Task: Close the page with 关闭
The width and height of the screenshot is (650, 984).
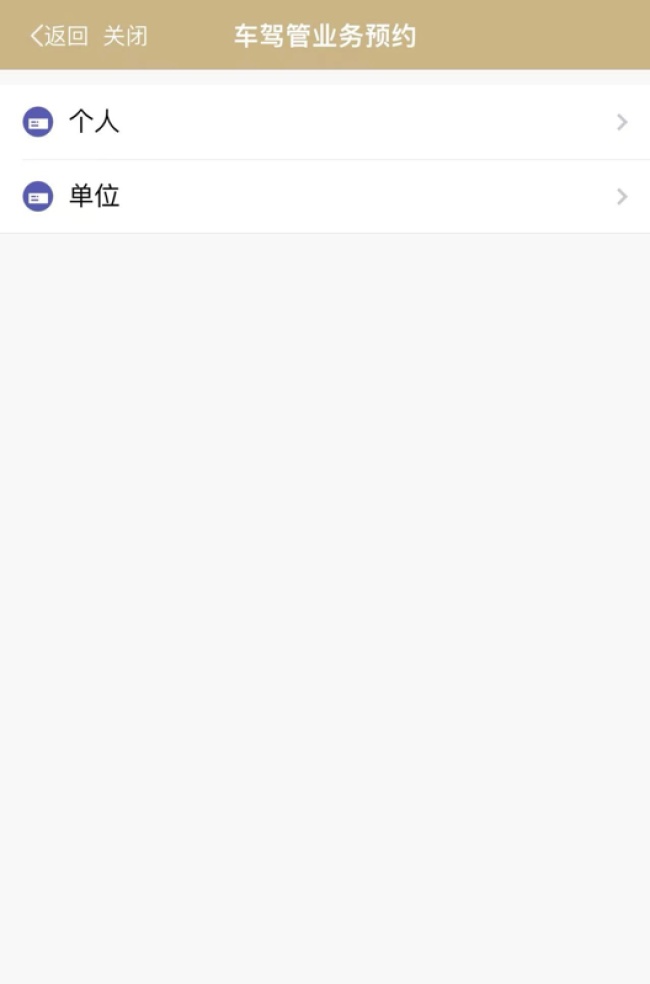Action: point(125,37)
